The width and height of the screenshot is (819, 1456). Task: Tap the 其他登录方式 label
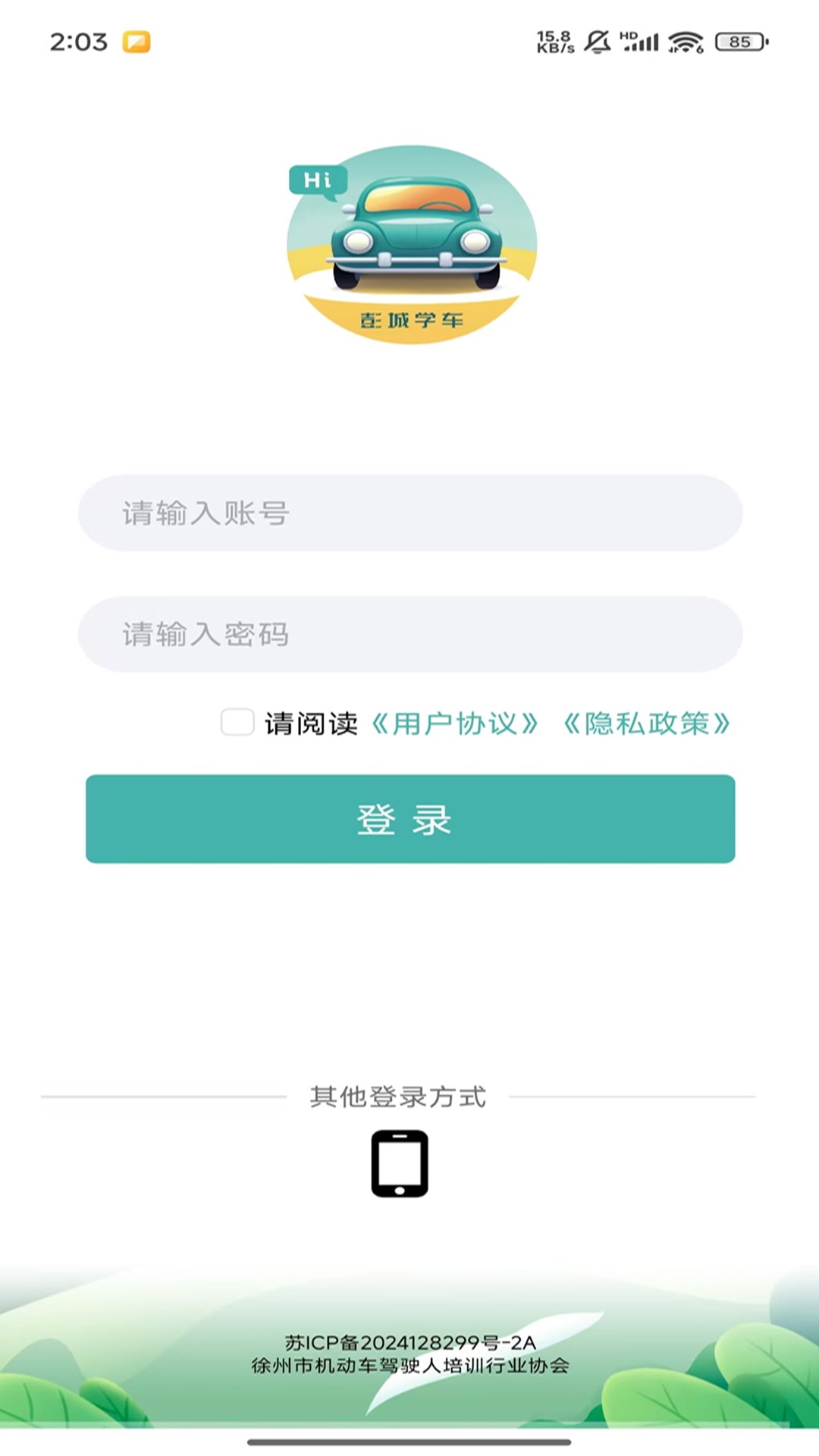pos(397,1096)
